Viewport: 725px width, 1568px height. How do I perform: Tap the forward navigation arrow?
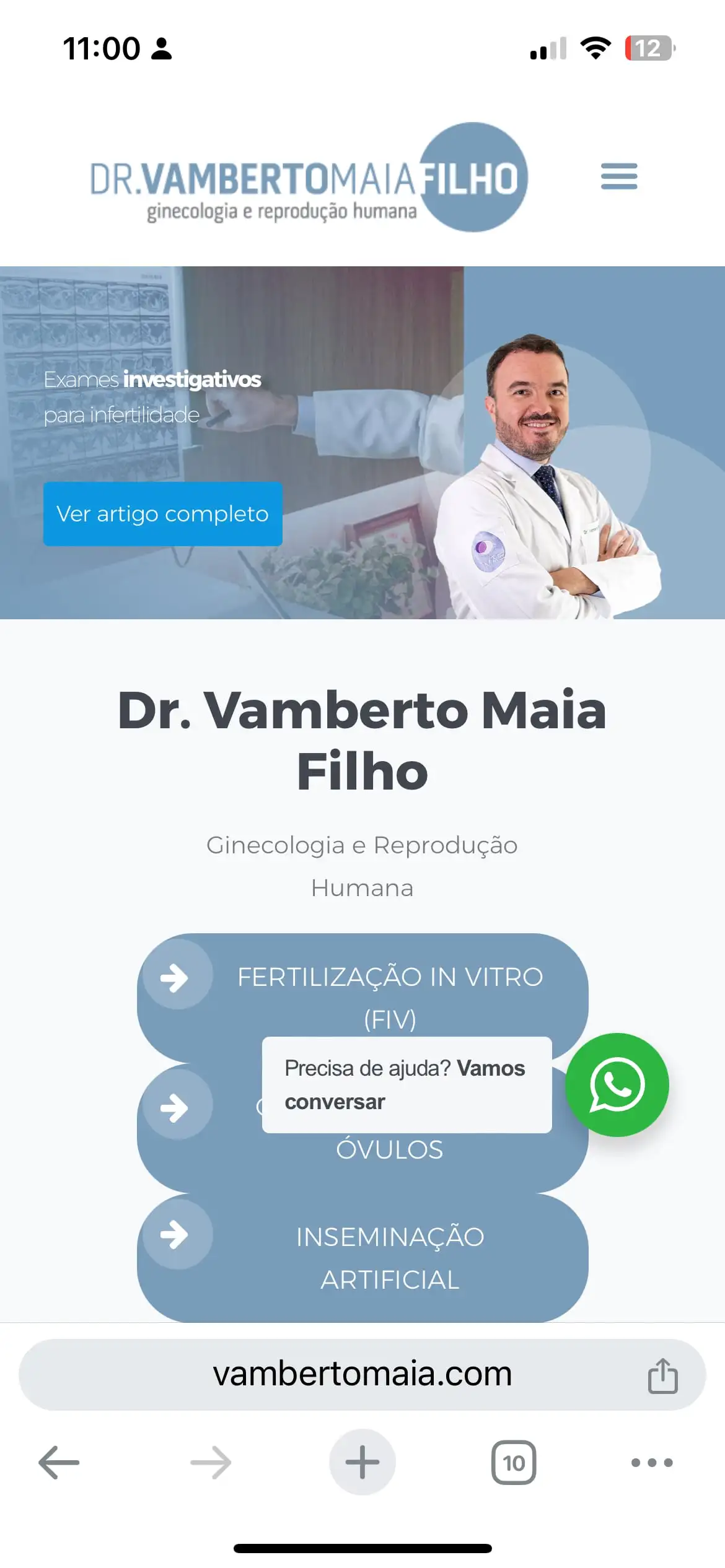pyautogui.click(x=209, y=1462)
